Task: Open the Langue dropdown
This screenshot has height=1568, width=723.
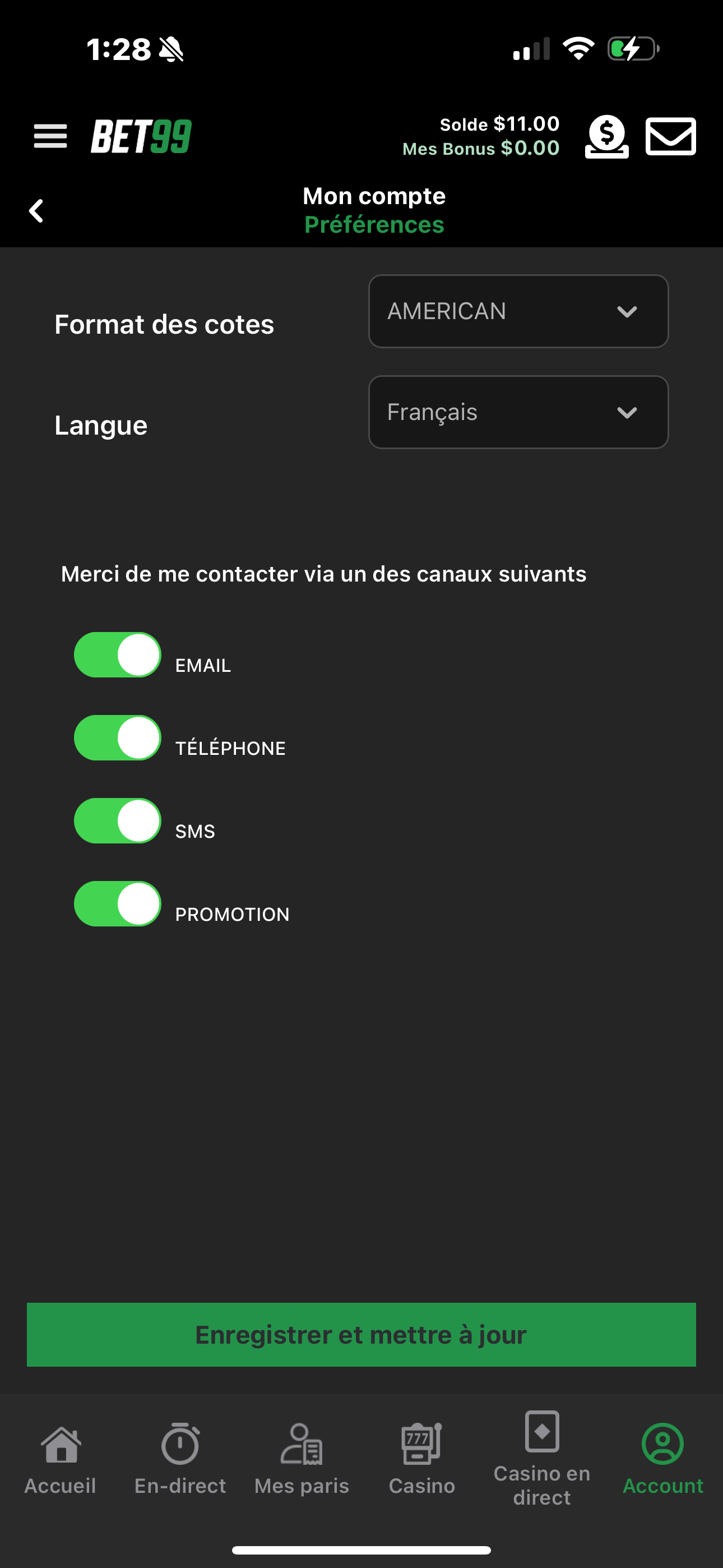Action: coord(518,412)
